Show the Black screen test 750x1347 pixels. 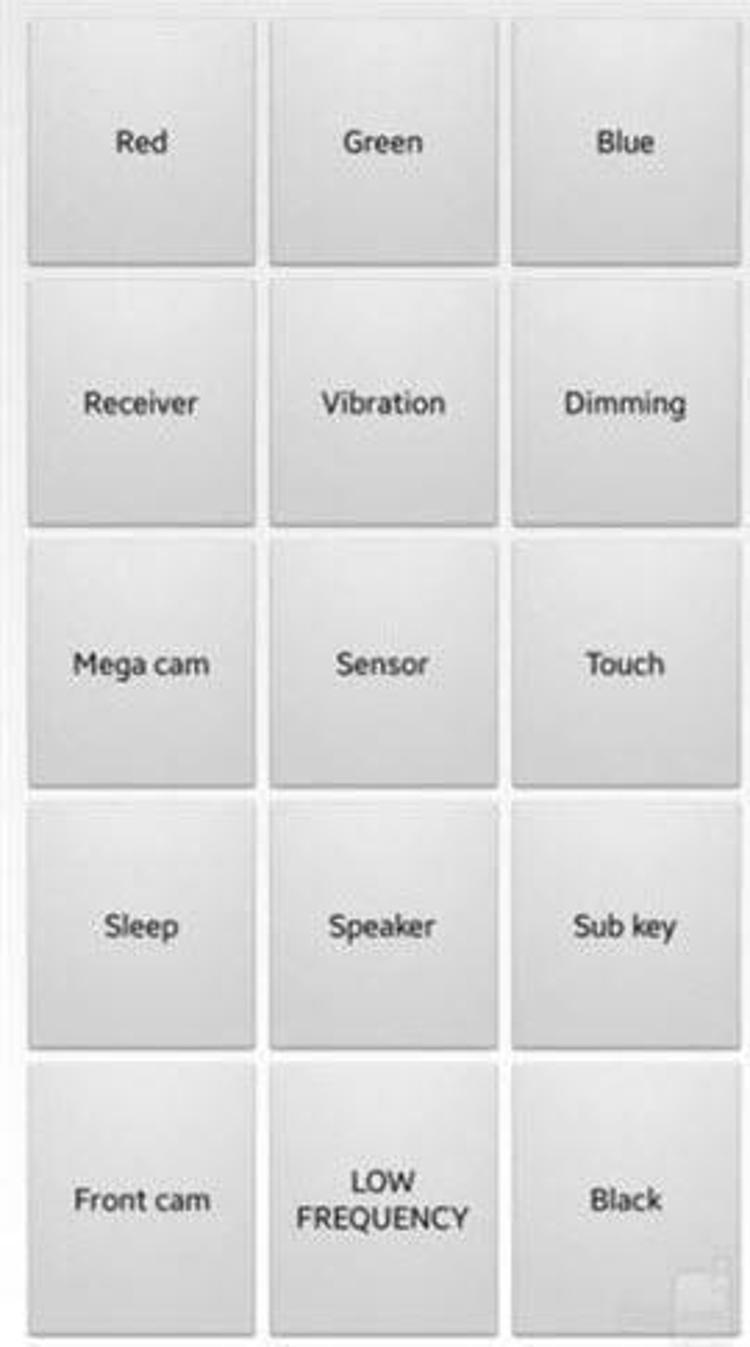(625, 1199)
